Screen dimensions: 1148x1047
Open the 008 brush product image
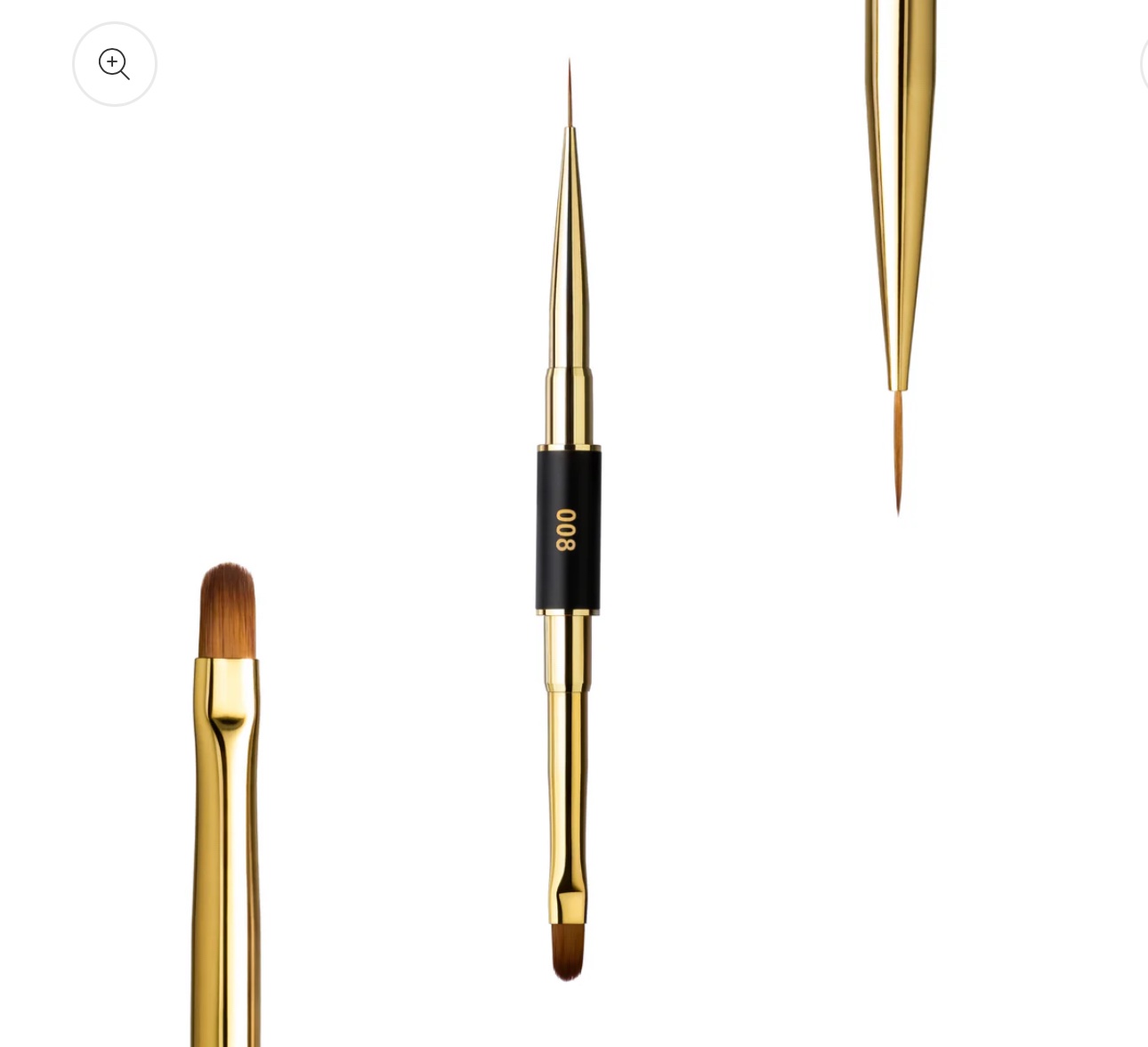point(568,529)
